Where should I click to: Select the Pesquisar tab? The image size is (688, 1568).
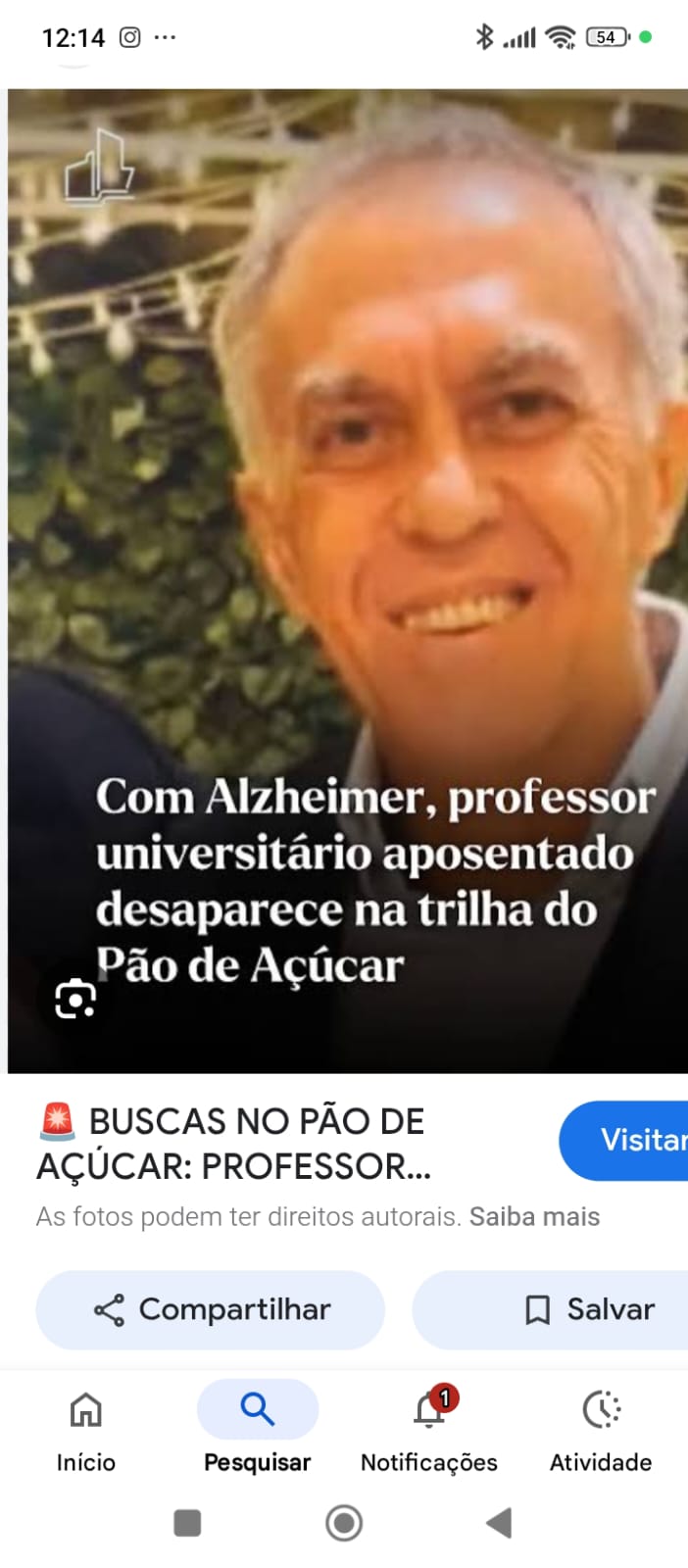pyautogui.click(x=257, y=1429)
